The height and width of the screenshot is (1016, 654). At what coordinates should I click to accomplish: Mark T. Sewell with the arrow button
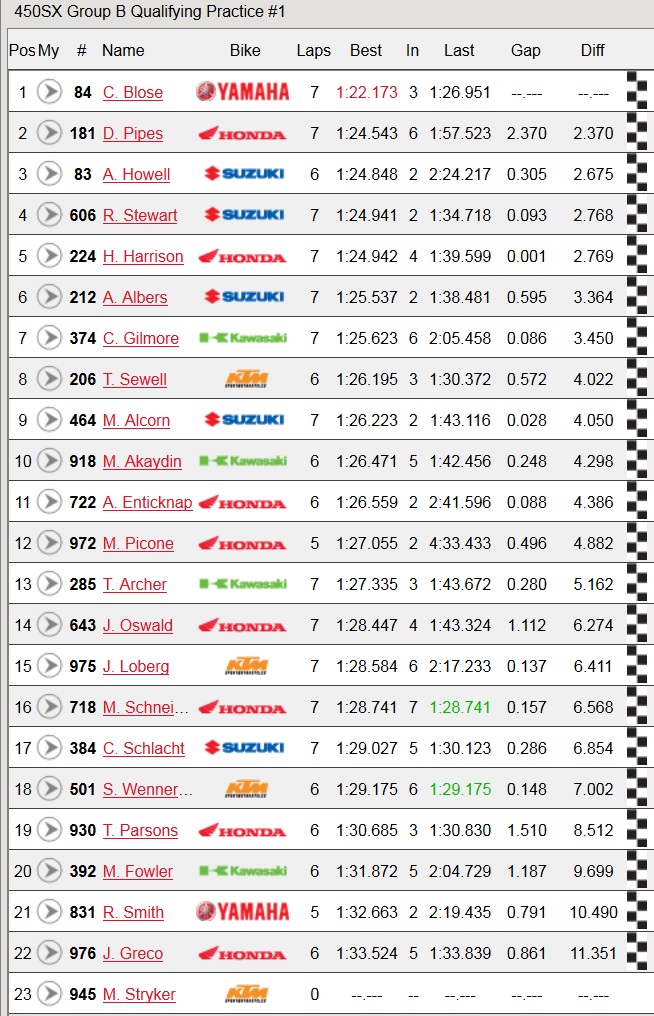pyautogui.click(x=49, y=379)
